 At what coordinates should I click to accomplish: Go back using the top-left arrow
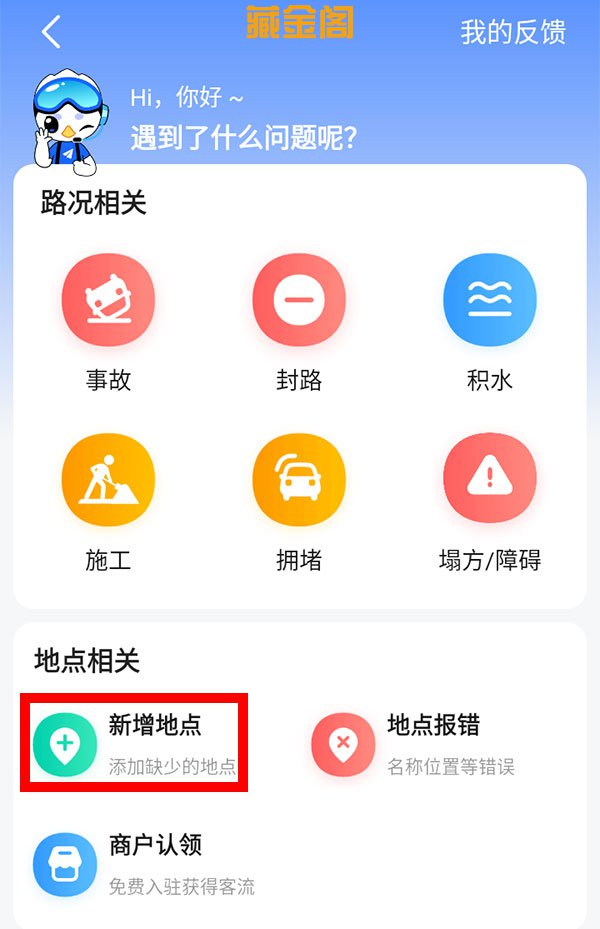tap(51, 32)
